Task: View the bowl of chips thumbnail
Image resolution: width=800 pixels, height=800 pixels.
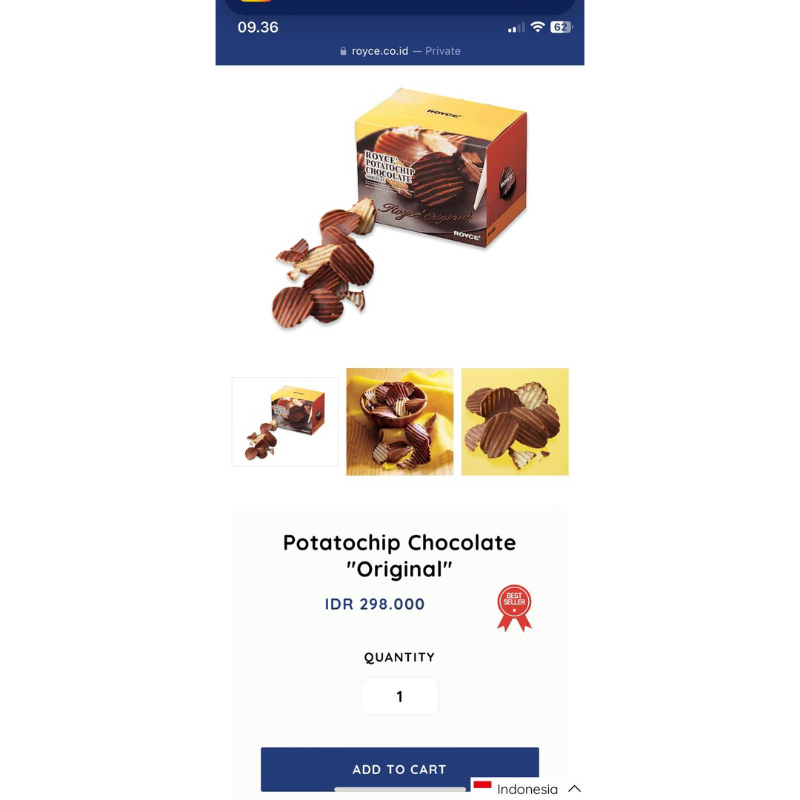Action: tap(399, 421)
